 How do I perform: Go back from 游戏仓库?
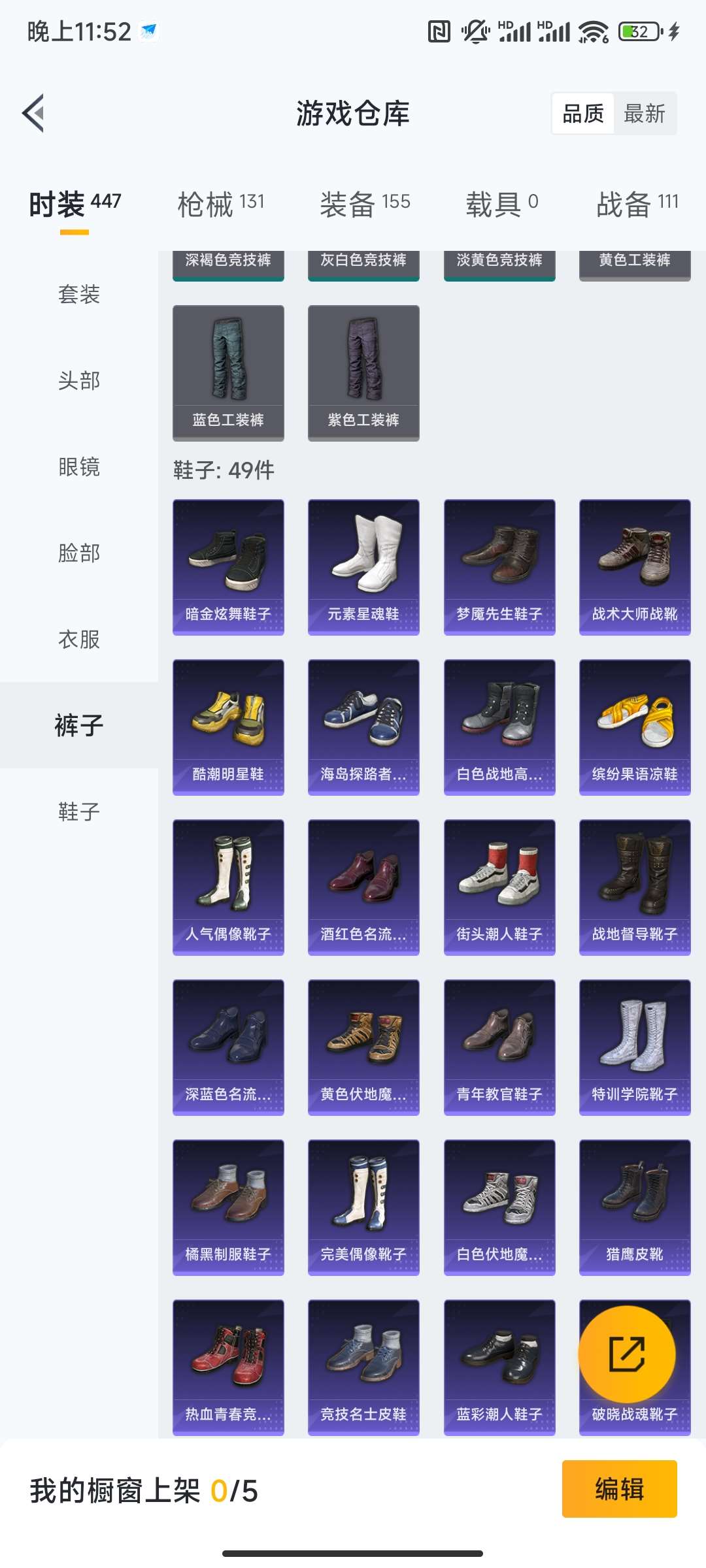click(34, 113)
